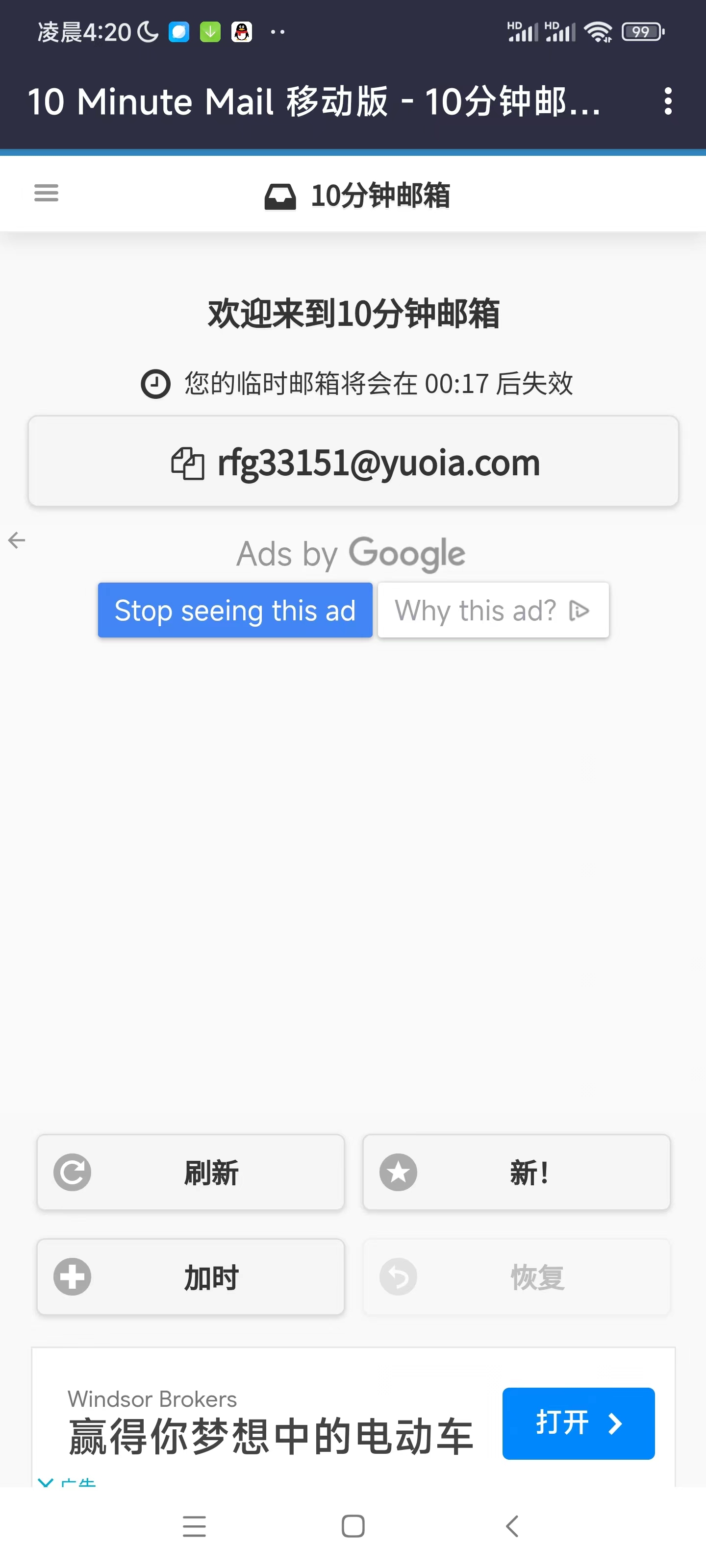
Task: Go to the system home screen
Action: pyautogui.click(x=353, y=1526)
